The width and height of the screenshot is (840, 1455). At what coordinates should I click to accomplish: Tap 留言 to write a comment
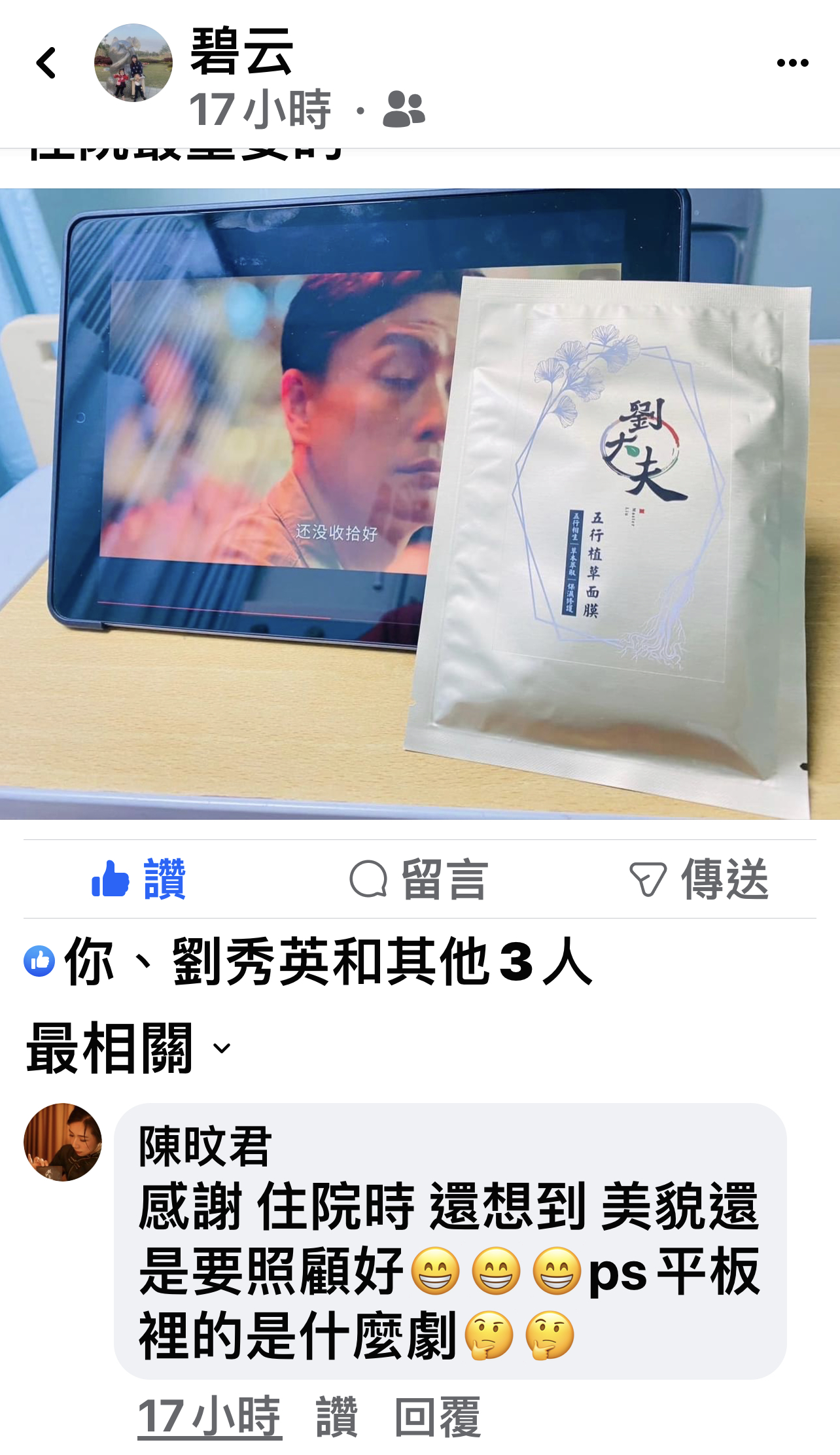tap(419, 879)
